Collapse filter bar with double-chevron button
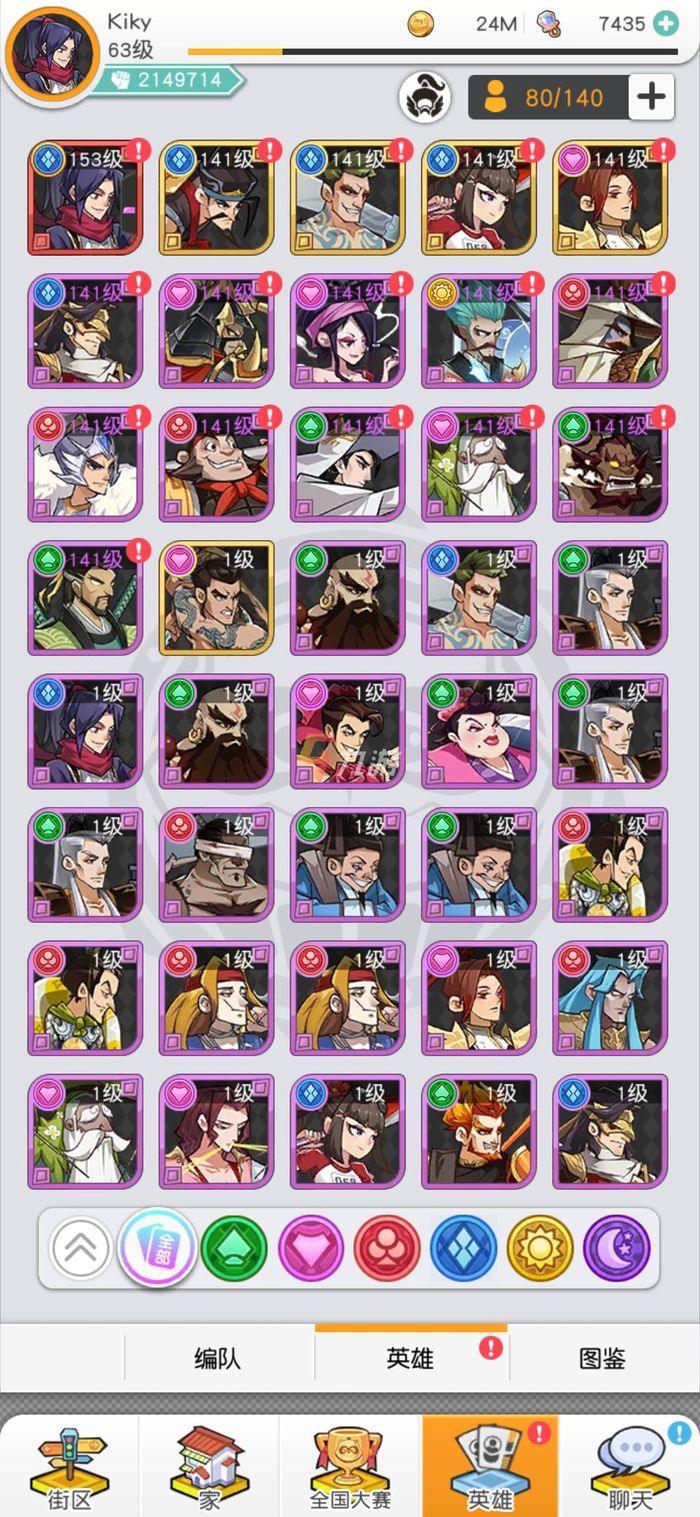The height and width of the screenshot is (1517, 700). 81,1247
